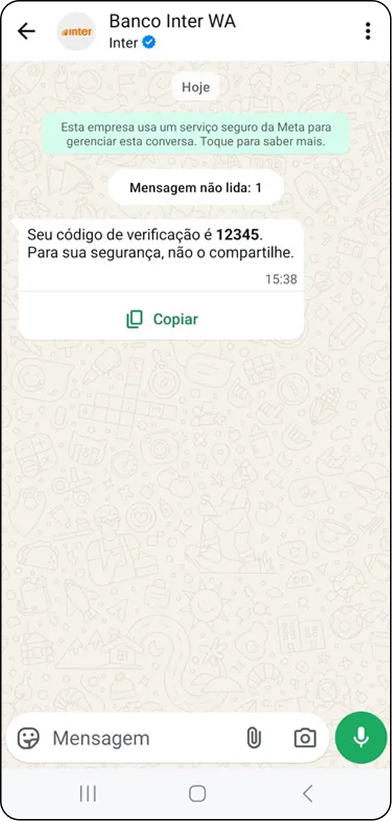Open the sticker and emoji picker
The height and width of the screenshot is (821, 392).
pyautogui.click(x=29, y=738)
